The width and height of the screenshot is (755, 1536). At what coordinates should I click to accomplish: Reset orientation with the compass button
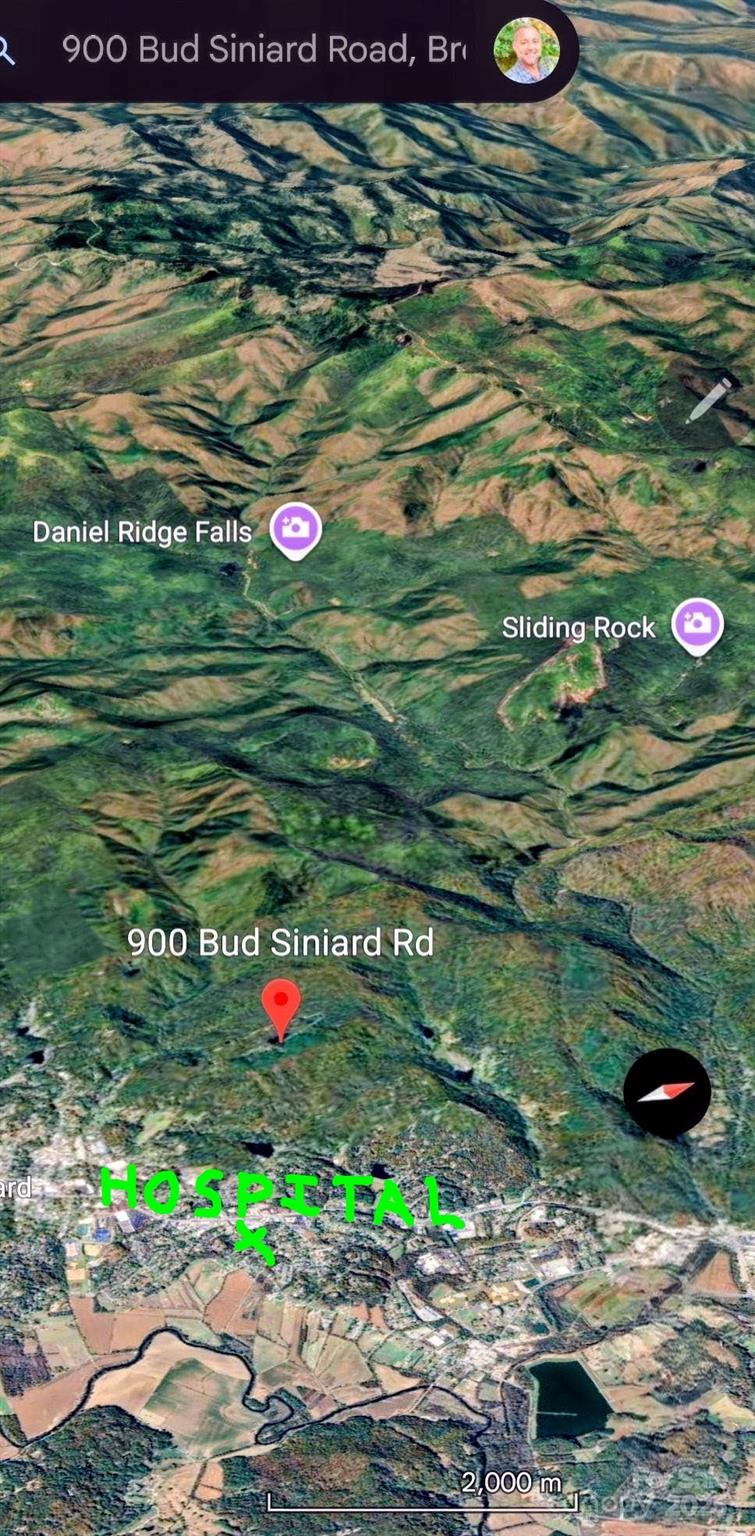pos(667,1092)
